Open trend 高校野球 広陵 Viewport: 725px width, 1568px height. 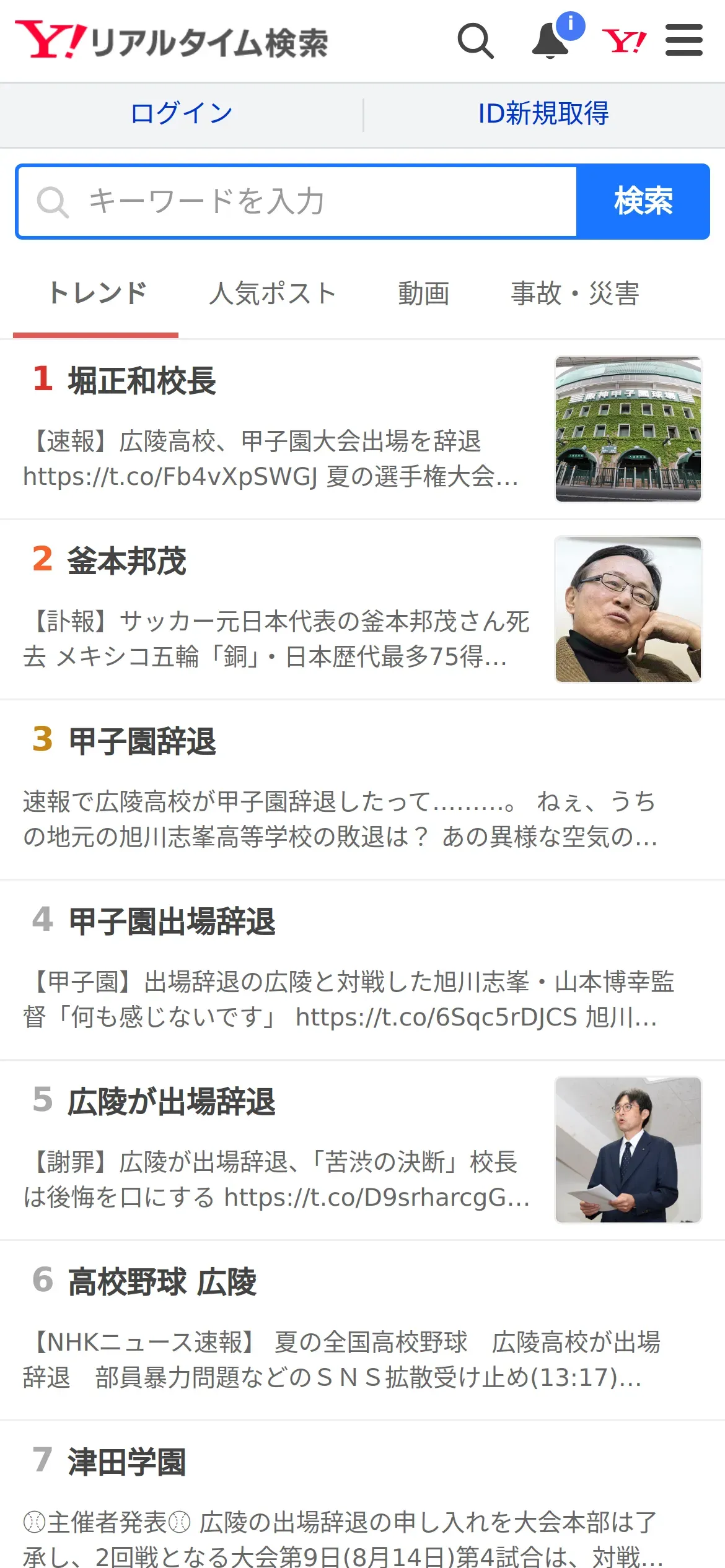[x=162, y=1282]
